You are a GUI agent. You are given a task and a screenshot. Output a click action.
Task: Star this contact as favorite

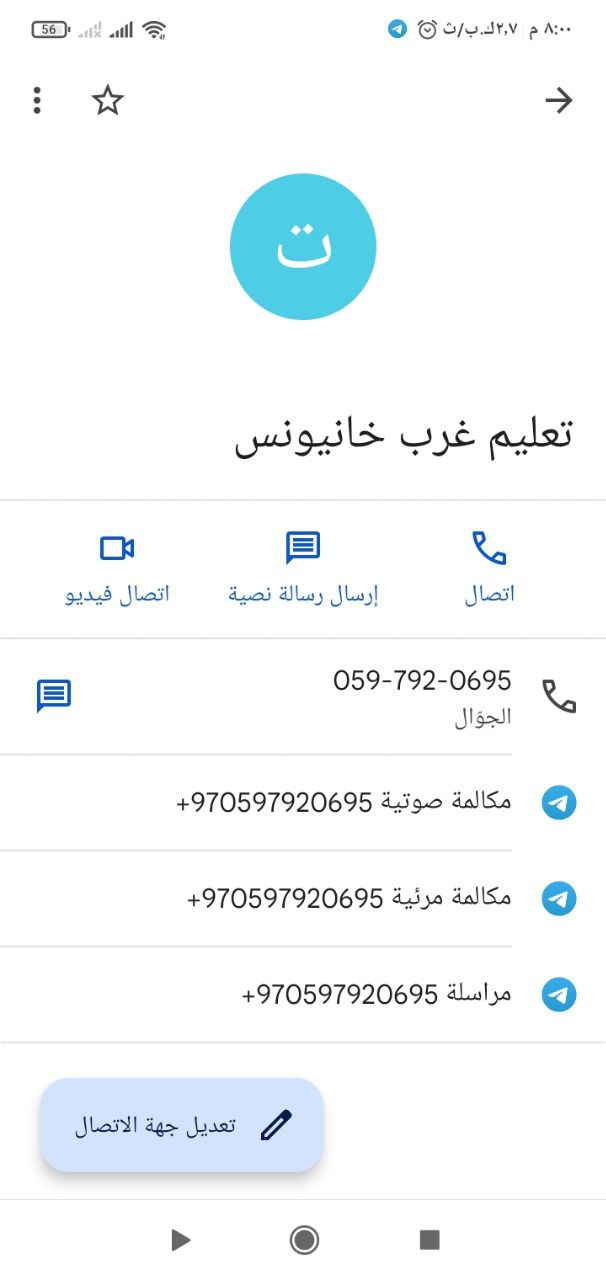pos(107,100)
